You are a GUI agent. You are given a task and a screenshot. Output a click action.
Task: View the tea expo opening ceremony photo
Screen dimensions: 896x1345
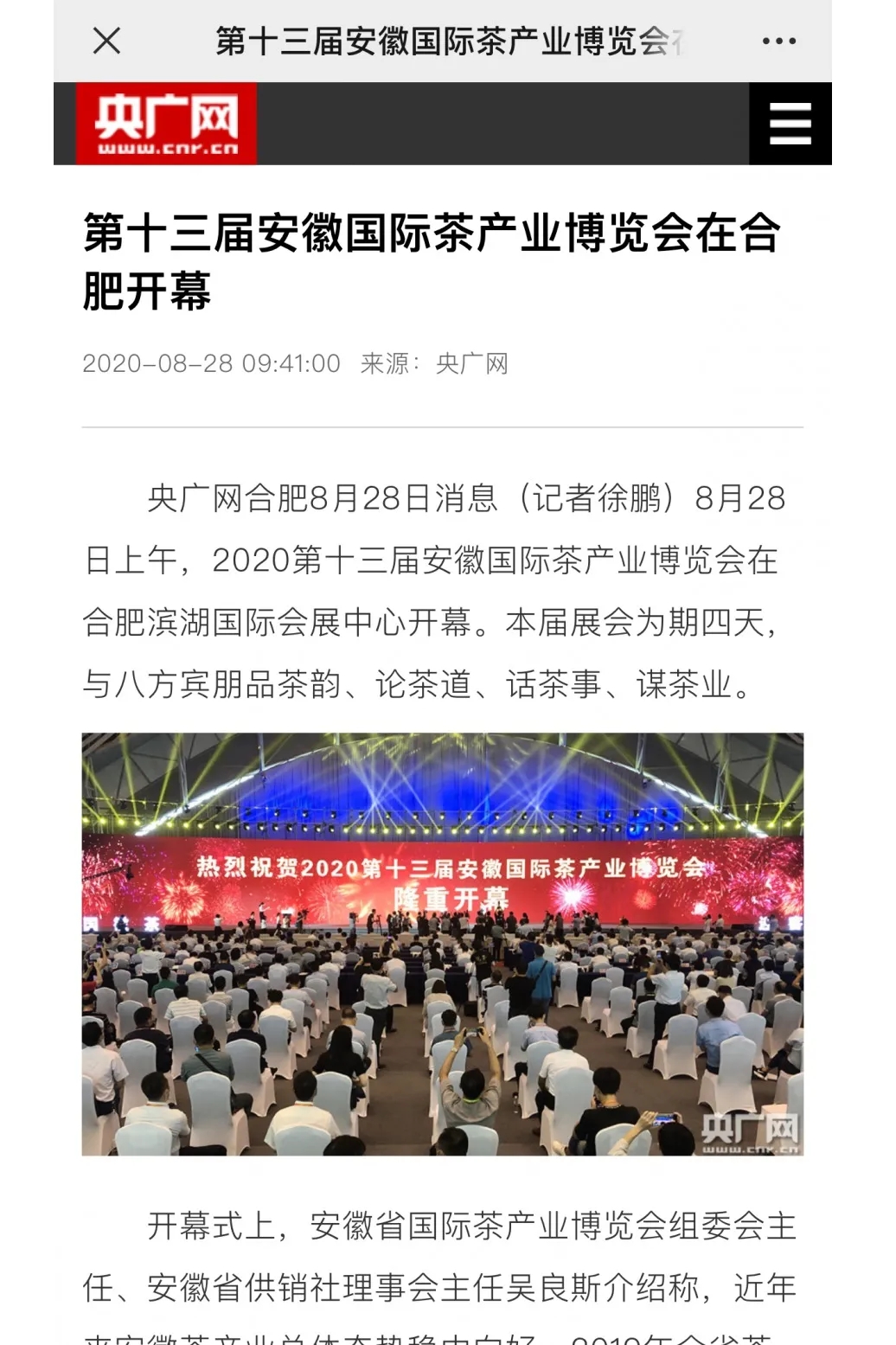coord(442,944)
